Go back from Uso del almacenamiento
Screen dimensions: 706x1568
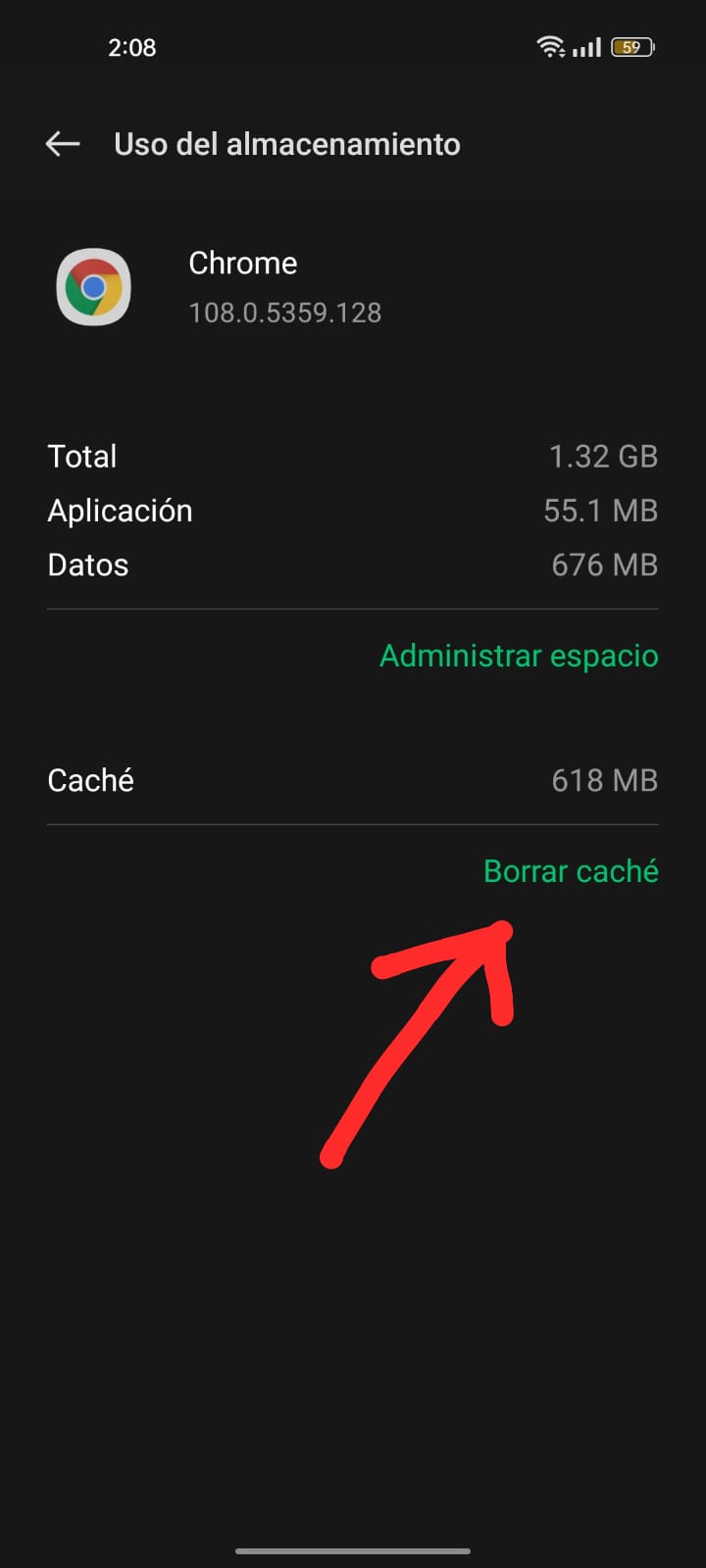pos(63,144)
